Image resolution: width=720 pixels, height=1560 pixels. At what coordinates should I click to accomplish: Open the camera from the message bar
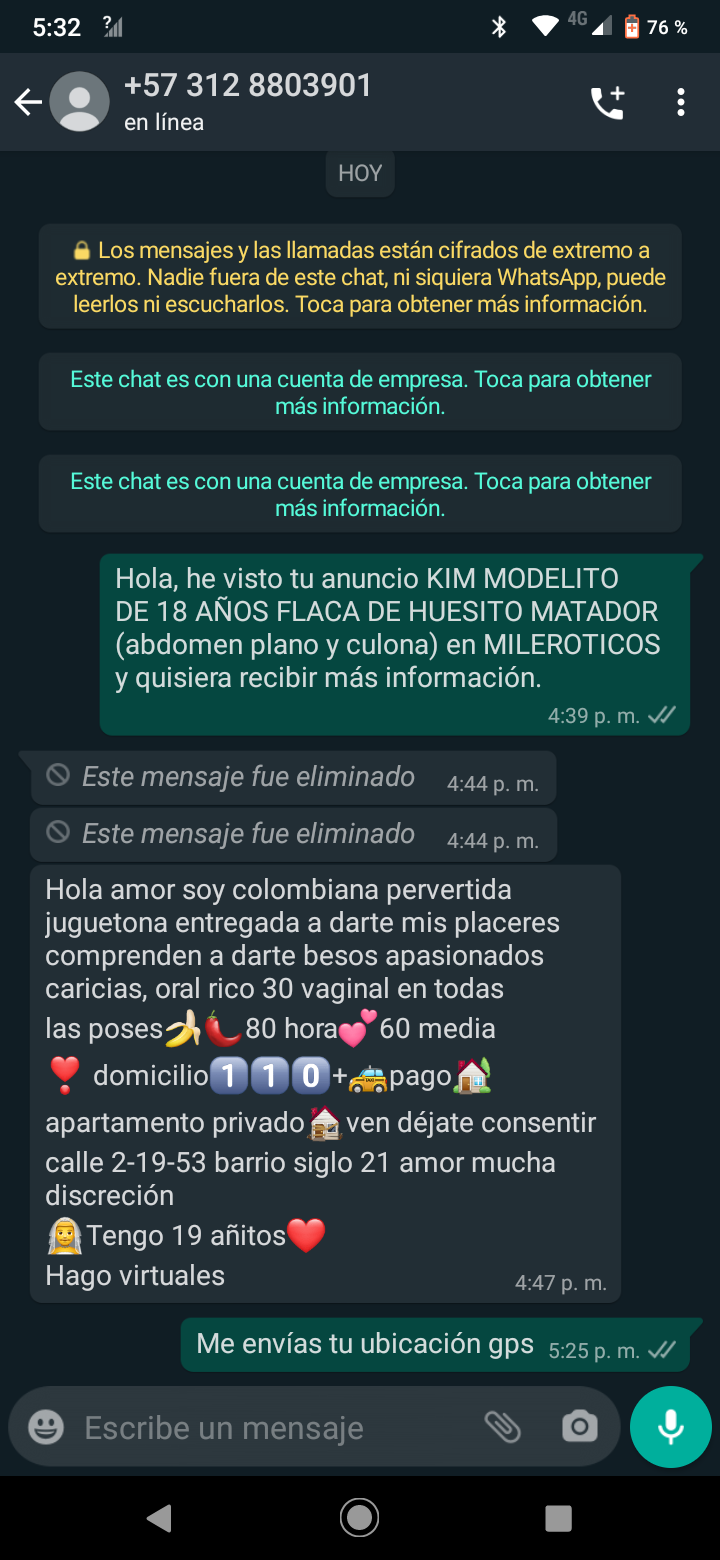point(579,1427)
